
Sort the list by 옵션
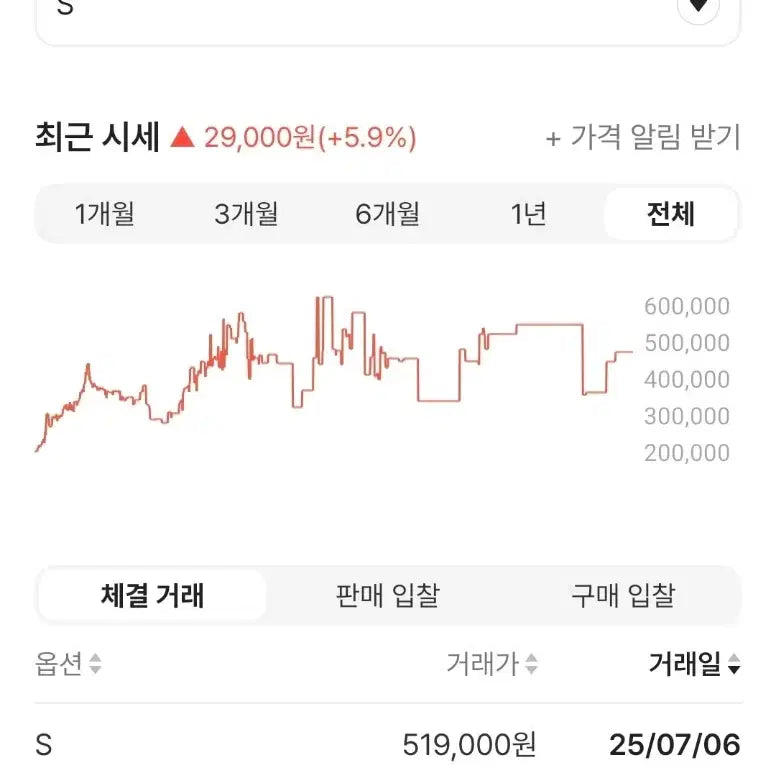pyautogui.click(x=68, y=664)
